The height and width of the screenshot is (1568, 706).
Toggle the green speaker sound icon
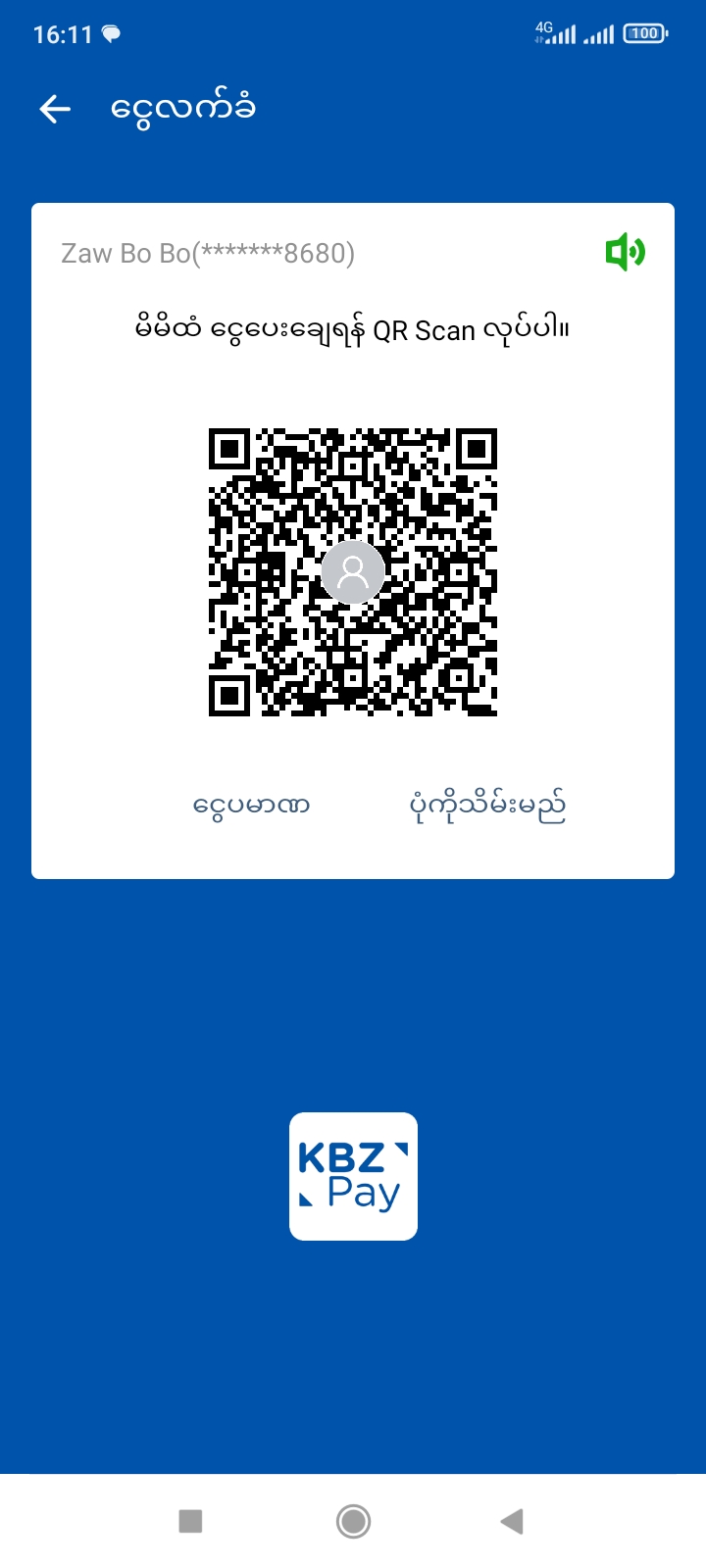(x=625, y=253)
